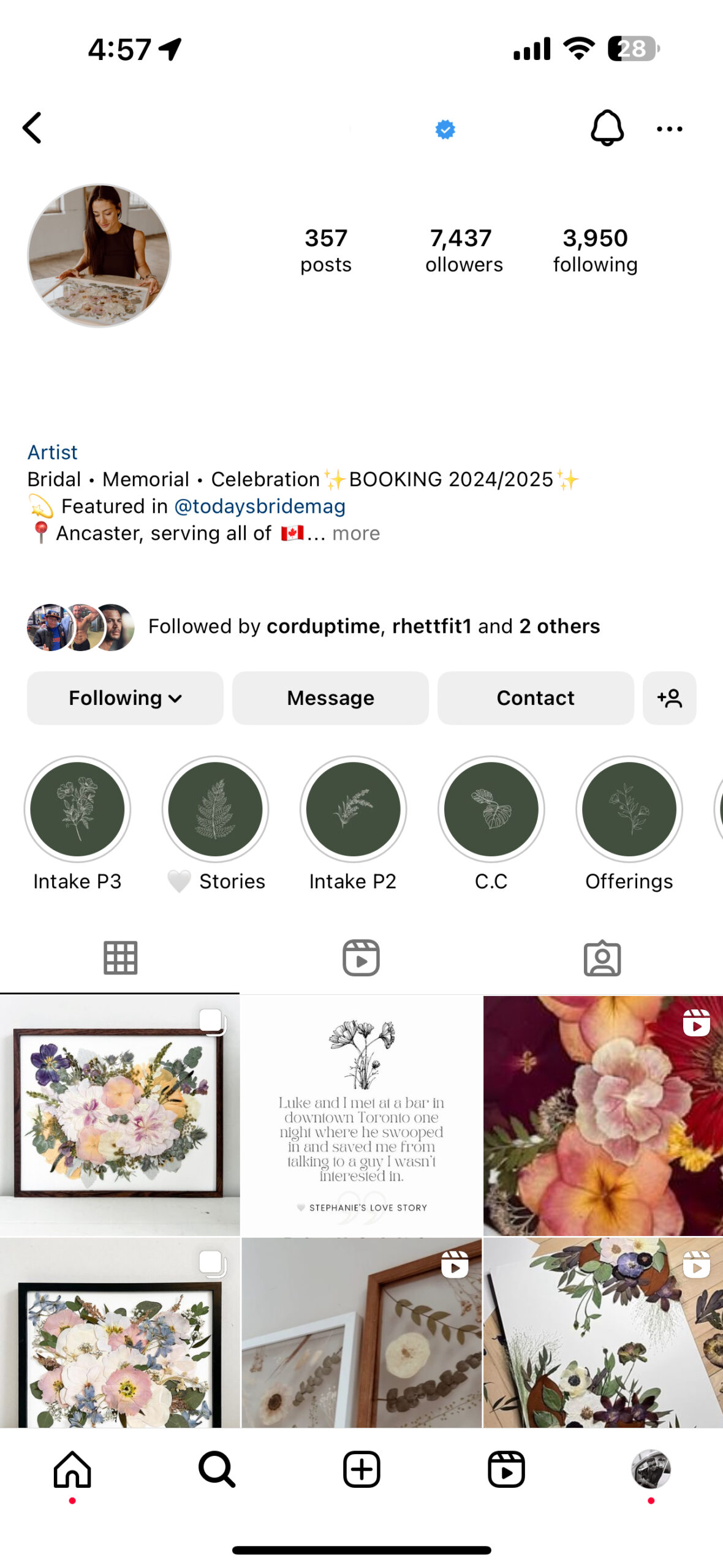Screen dimensions: 723x1568
Task: Tap the Contact button
Action: point(535,698)
